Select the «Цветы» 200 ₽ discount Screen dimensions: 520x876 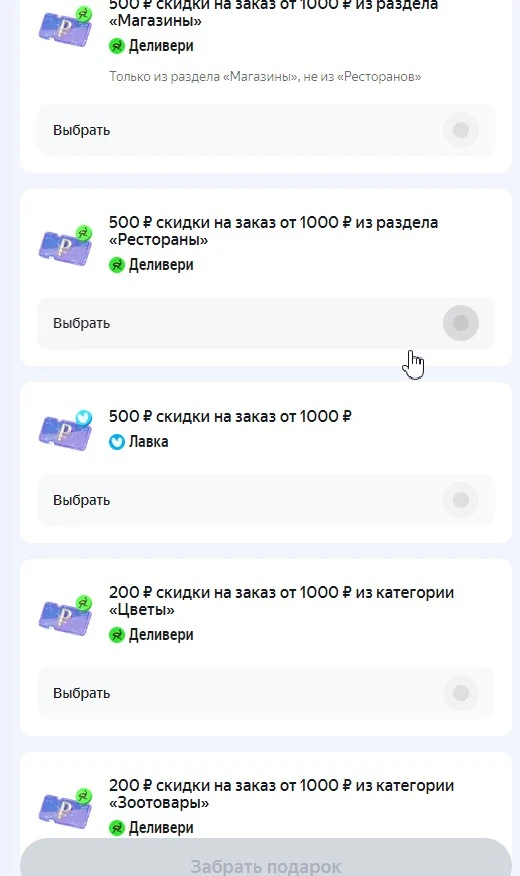coord(266,693)
